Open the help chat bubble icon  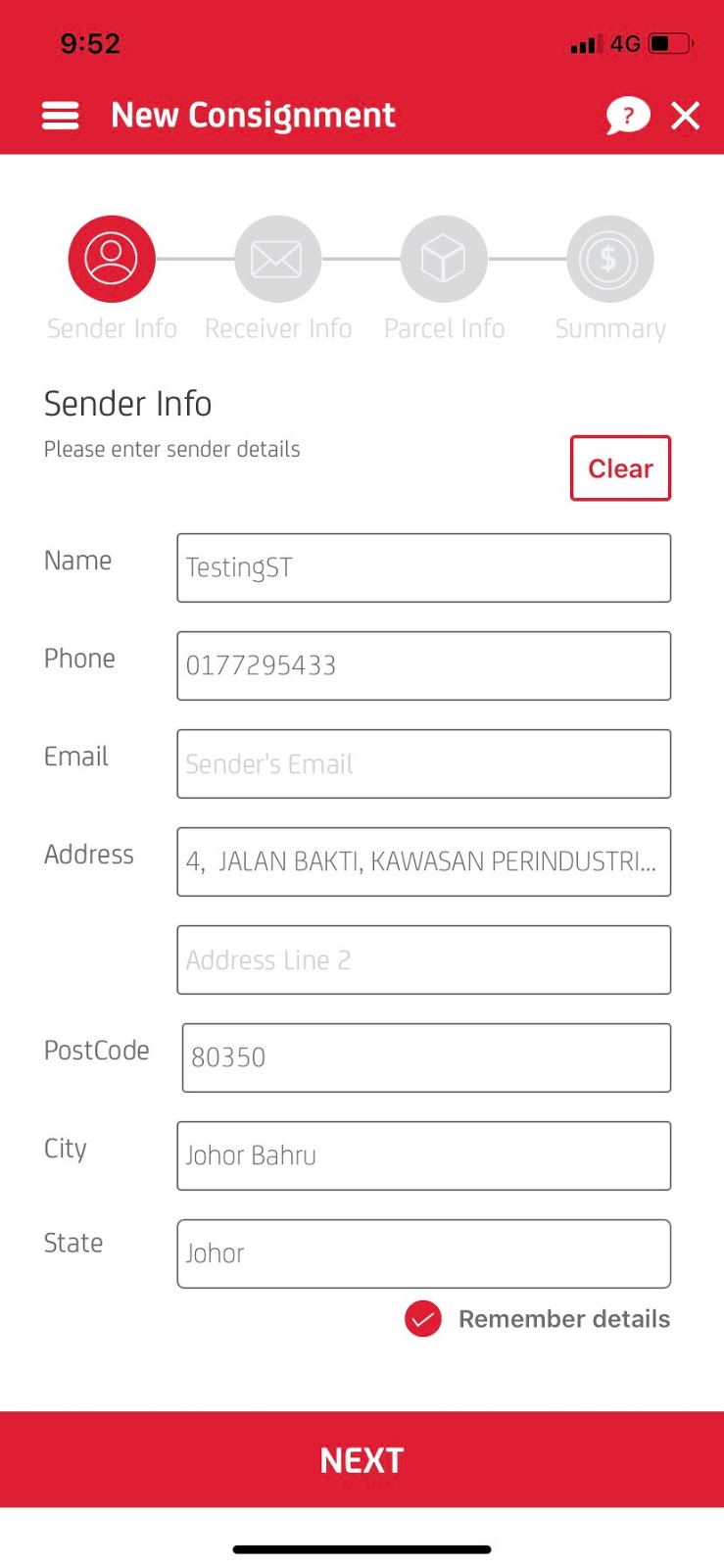627,116
